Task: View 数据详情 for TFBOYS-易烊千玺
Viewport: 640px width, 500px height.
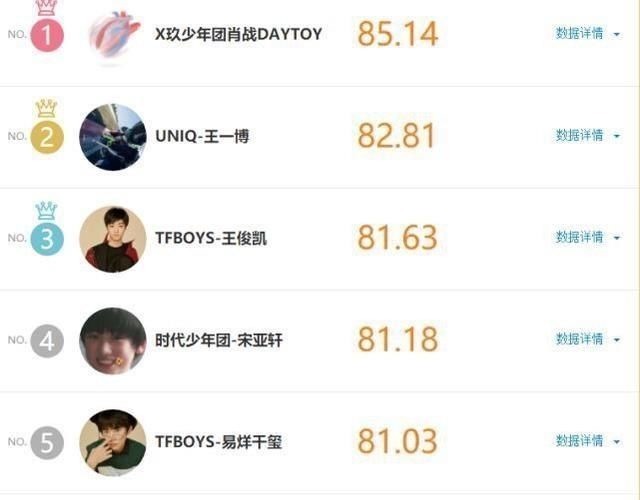Action: click(587, 441)
